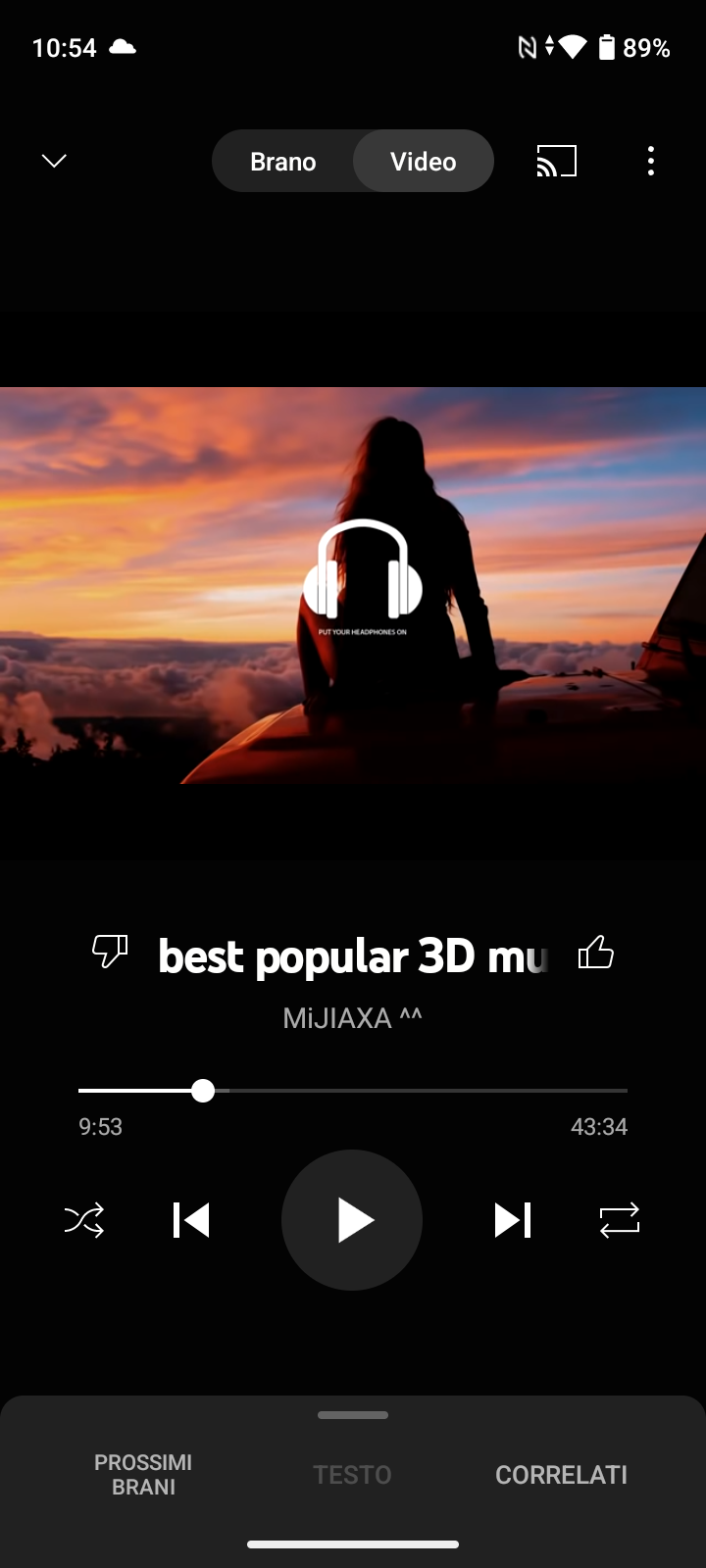
Task: Toggle shuffle mode
Action: pos(84,1220)
